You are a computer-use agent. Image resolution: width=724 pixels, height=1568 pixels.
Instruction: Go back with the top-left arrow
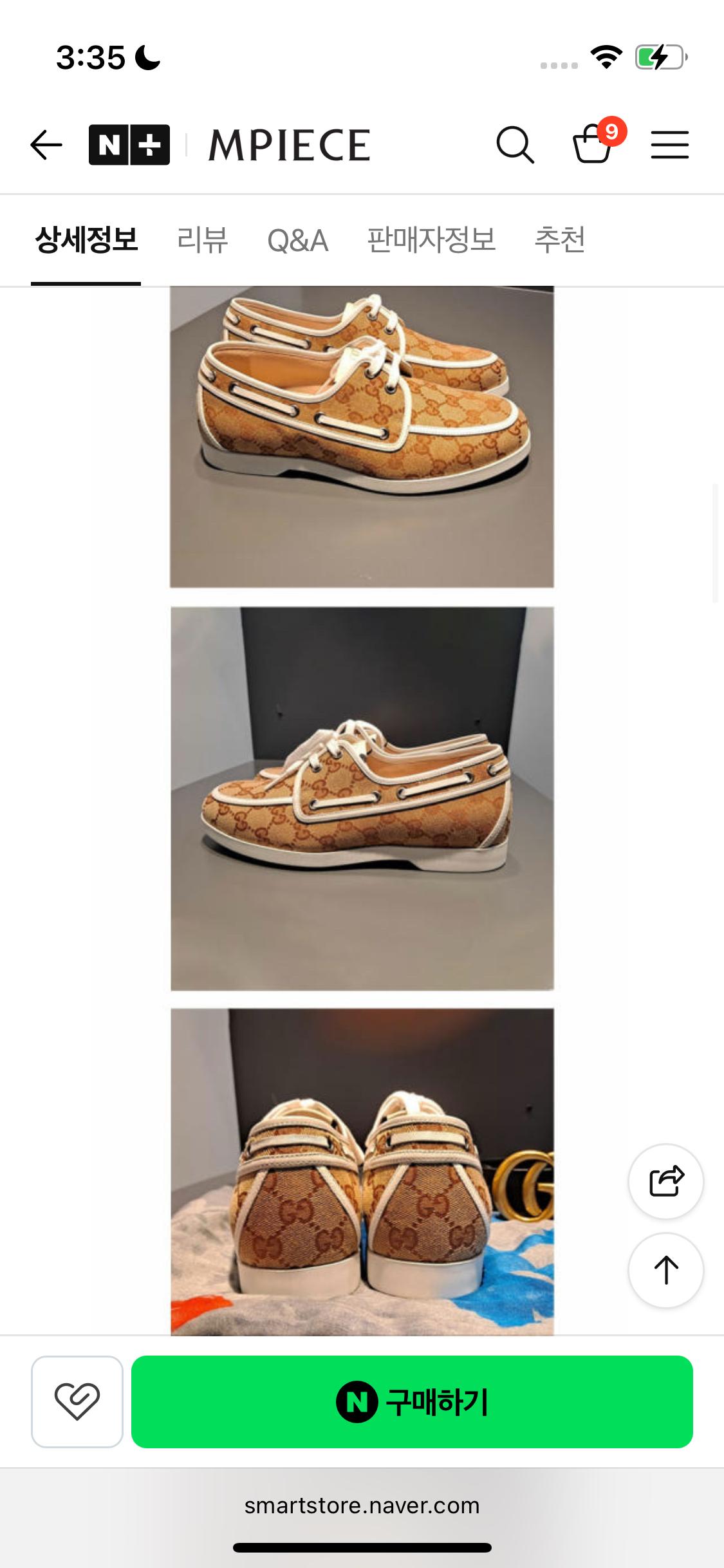point(46,145)
